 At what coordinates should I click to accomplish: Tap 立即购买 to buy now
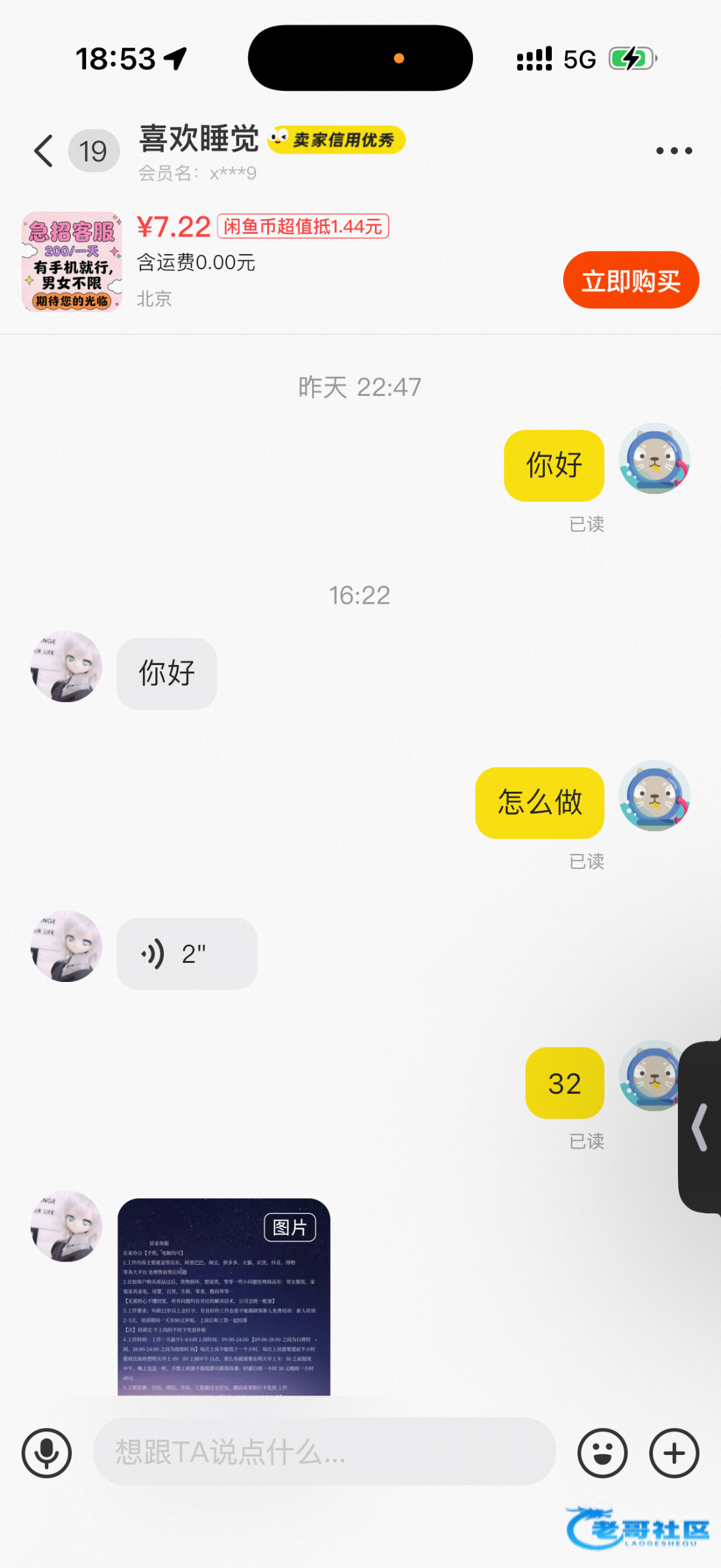coord(630,280)
